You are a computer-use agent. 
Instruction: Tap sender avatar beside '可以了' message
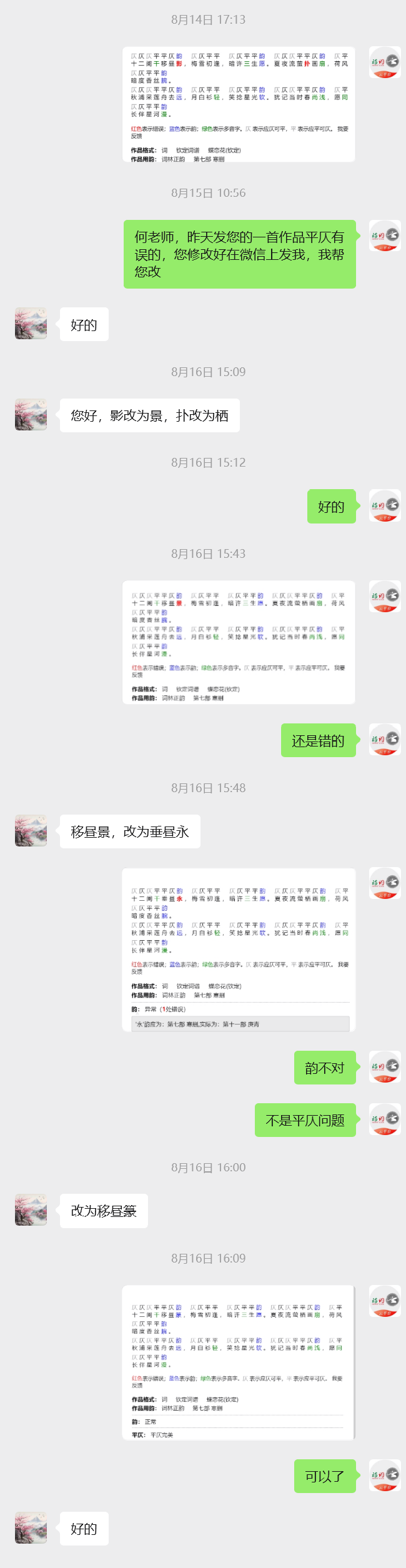385,1476
